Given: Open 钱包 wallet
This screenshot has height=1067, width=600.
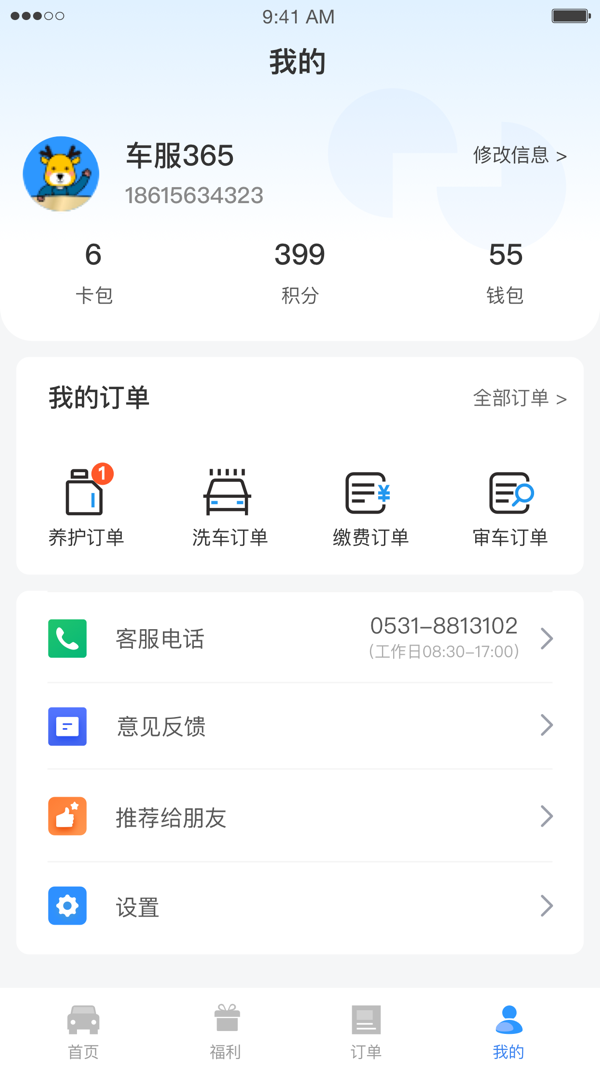Looking at the screenshot, I should 505,273.
